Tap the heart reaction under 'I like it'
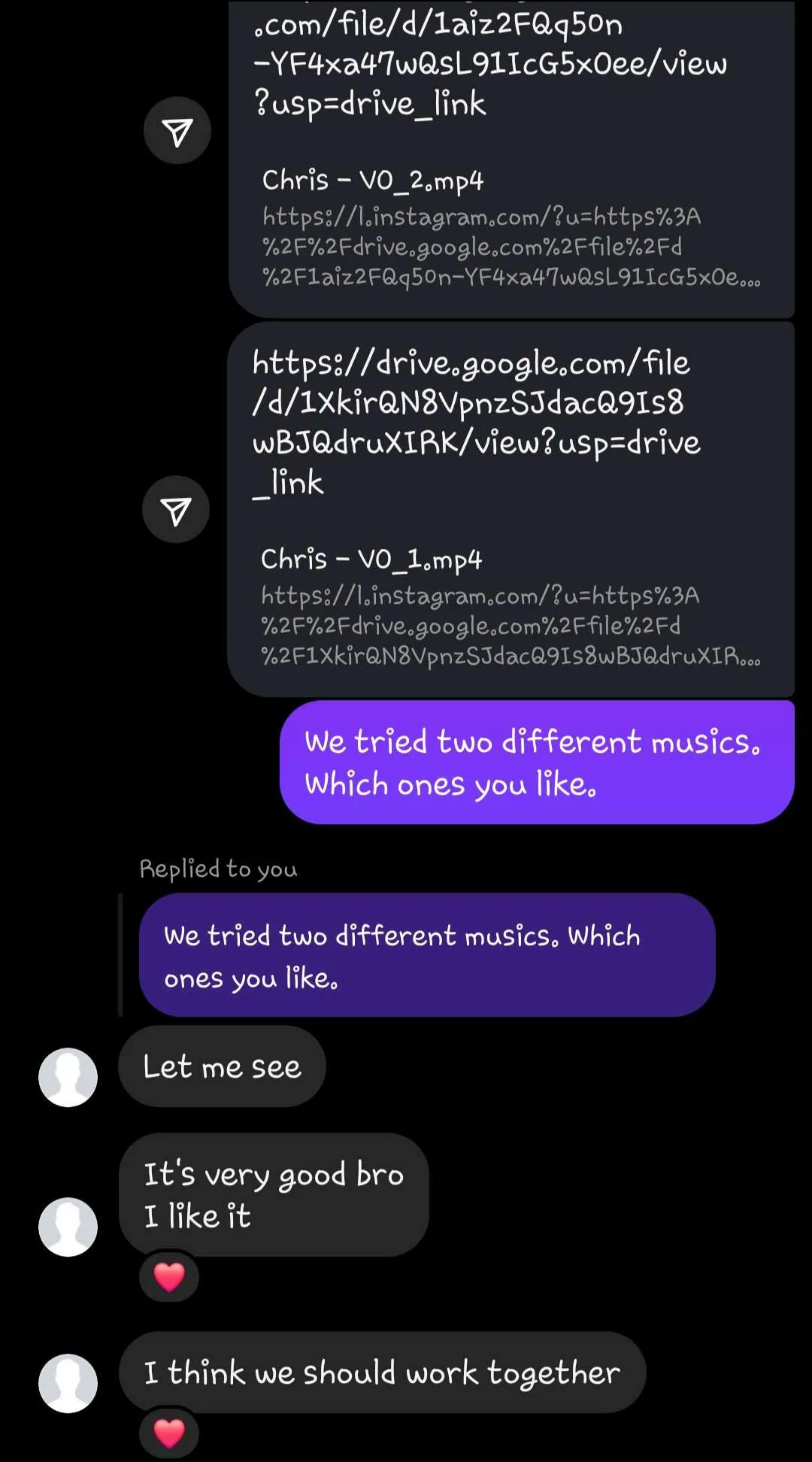 click(169, 1276)
